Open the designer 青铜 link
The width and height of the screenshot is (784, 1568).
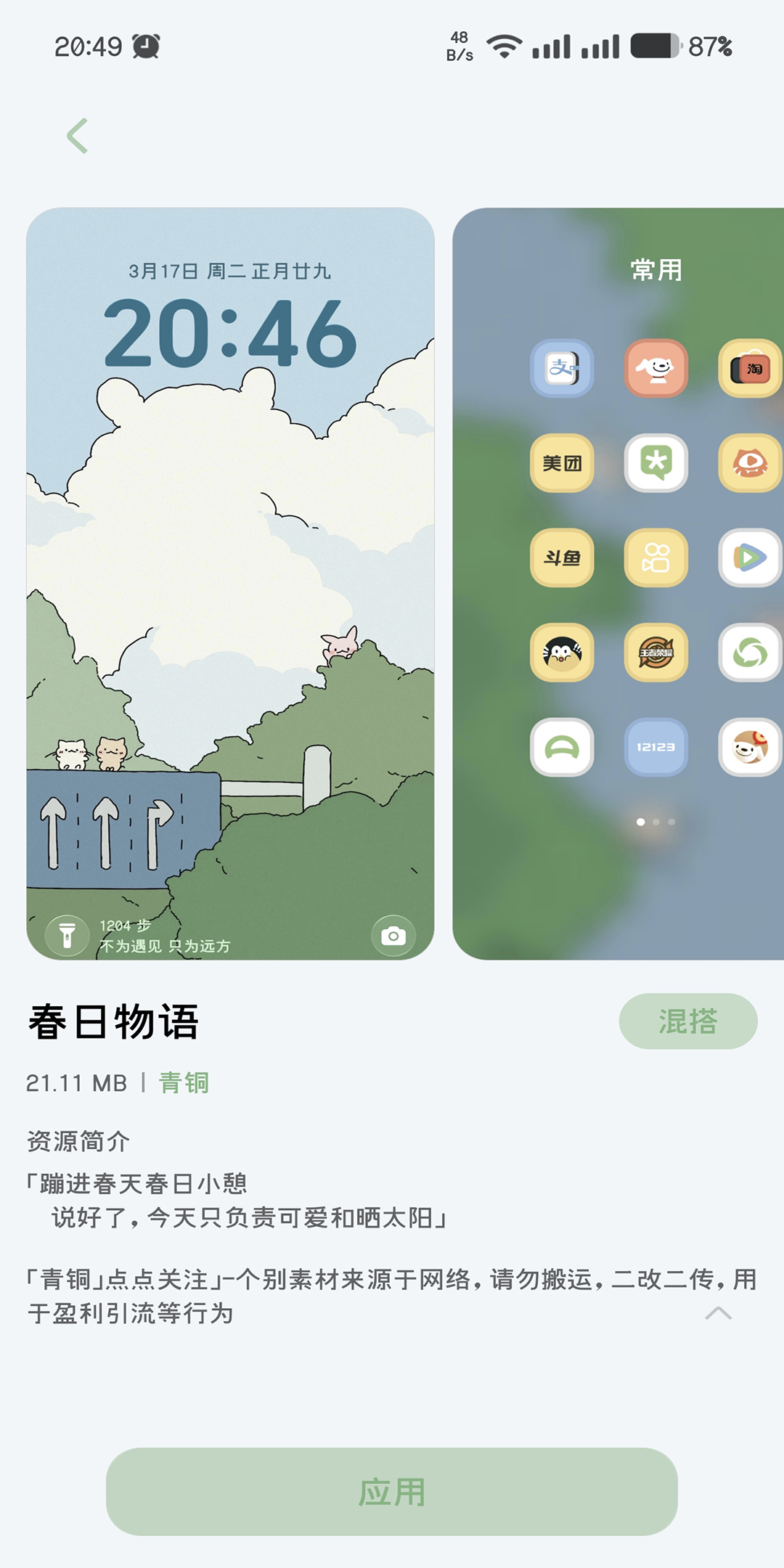(184, 1082)
